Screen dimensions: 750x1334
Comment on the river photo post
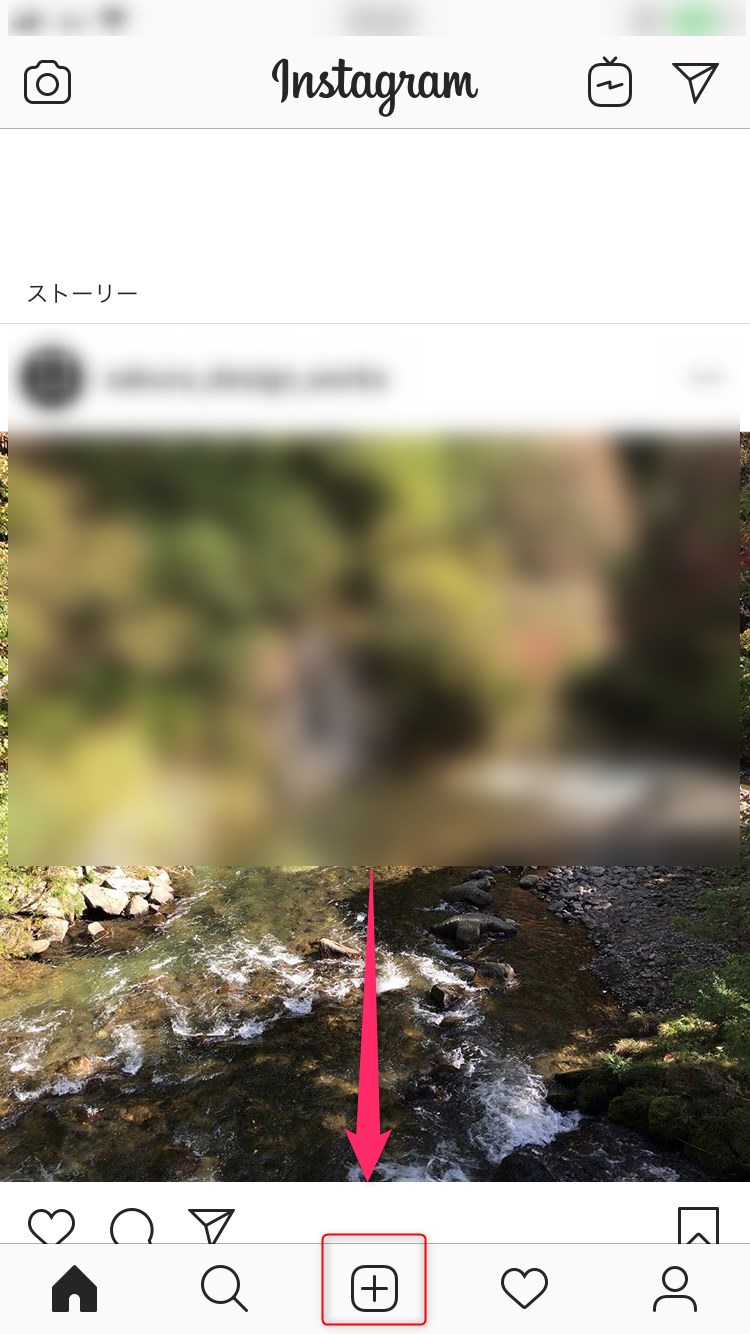[132, 1226]
